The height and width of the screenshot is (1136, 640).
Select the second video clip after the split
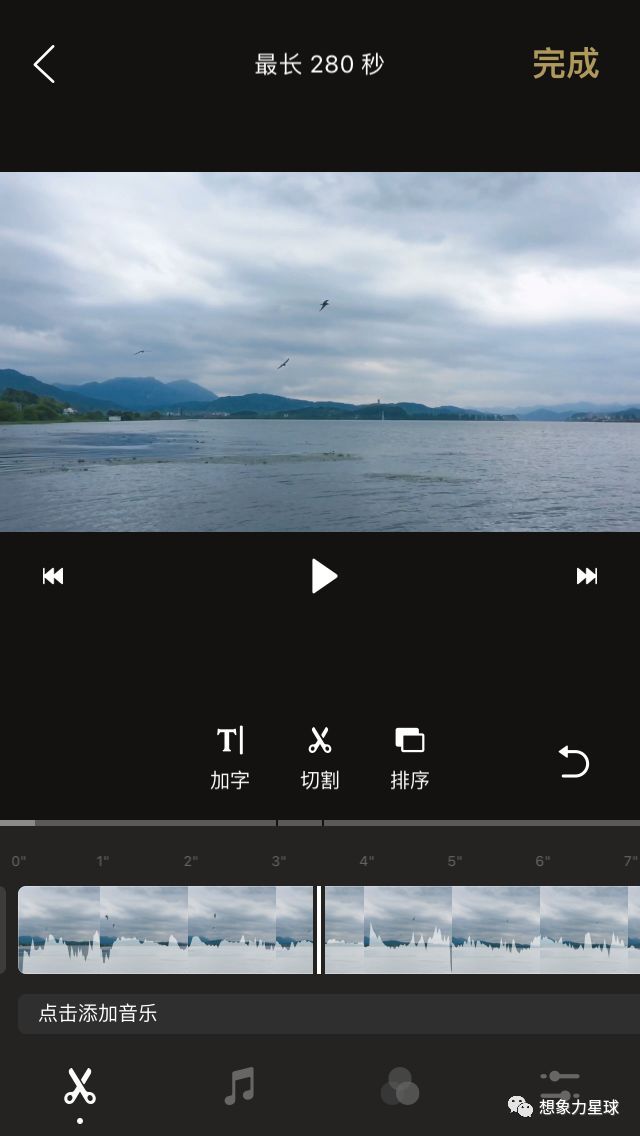point(480,929)
